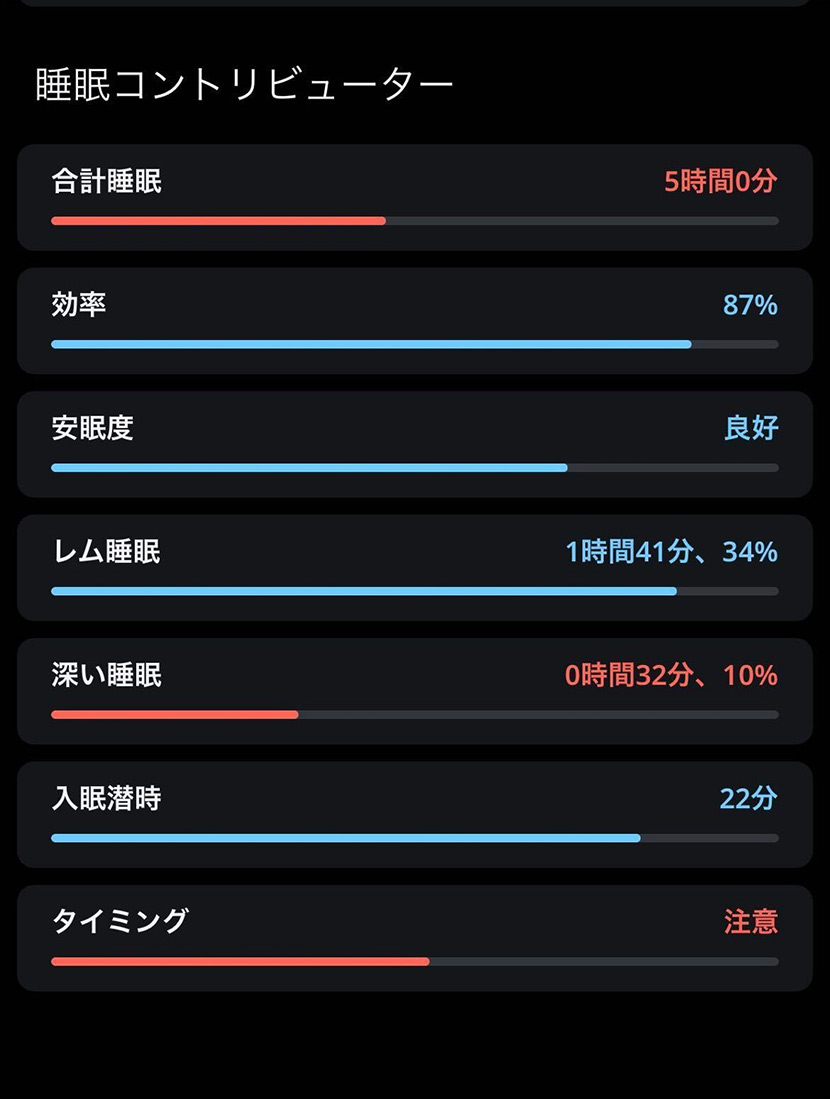This screenshot has height=1099, width=830.
Task: View details for 安眠度
Action: click(414, 444)
